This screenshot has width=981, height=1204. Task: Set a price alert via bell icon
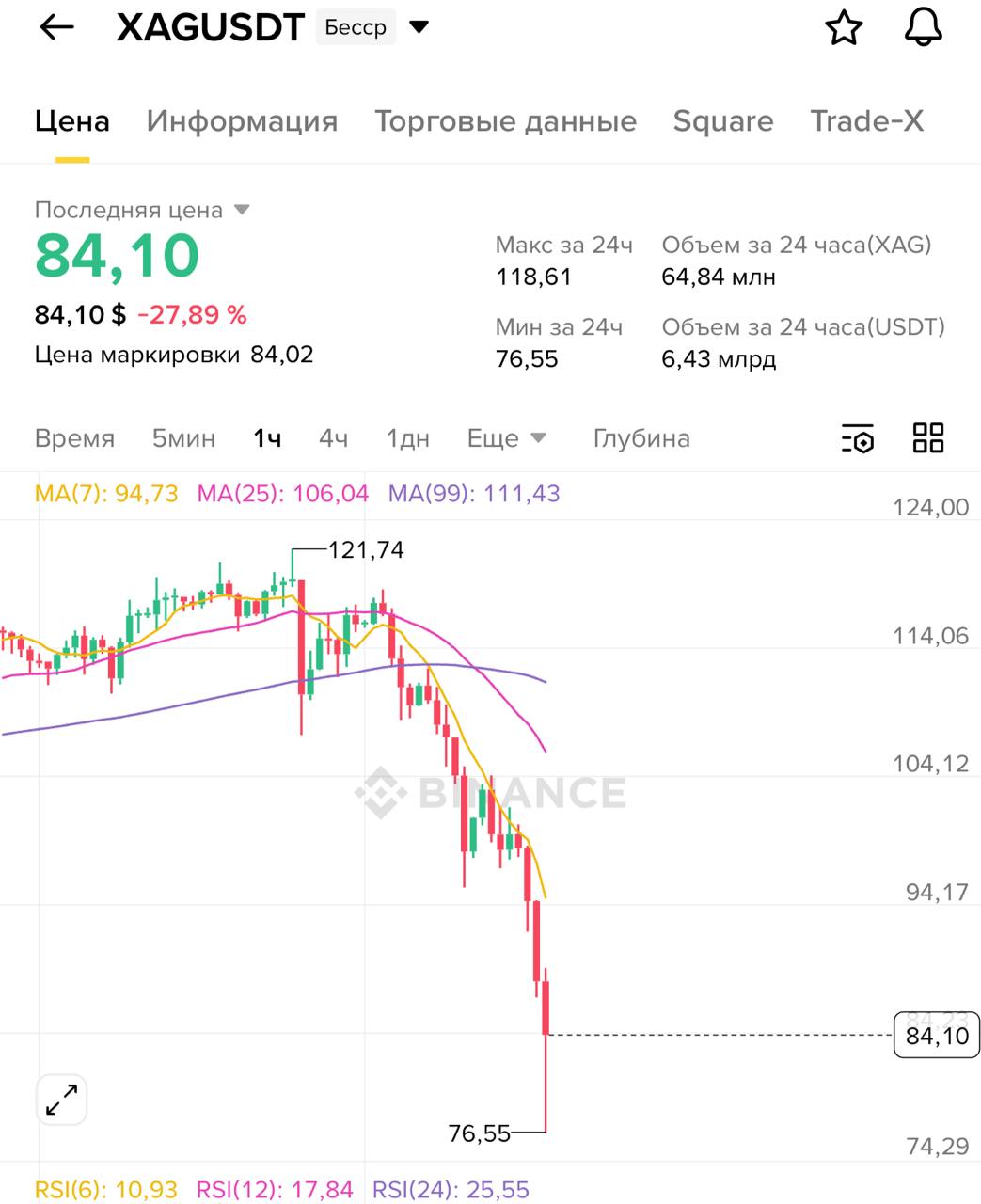tap(923, 27)
